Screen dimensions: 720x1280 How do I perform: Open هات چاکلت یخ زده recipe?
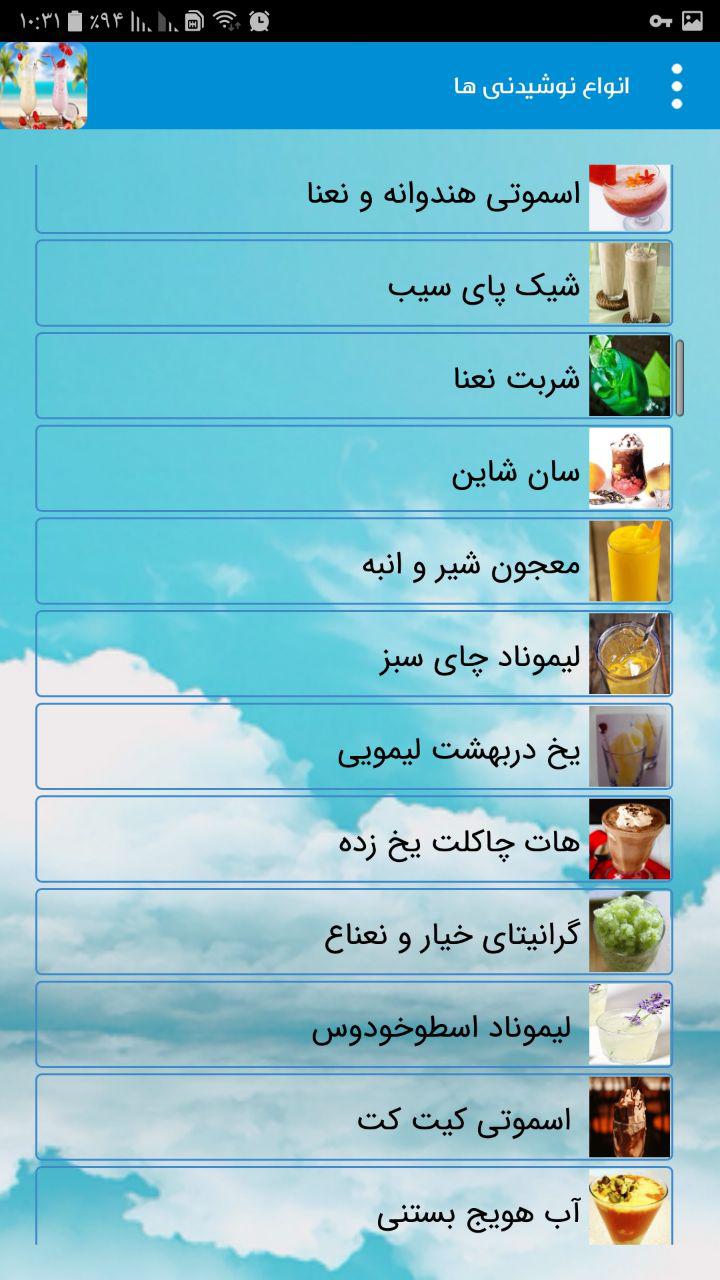coord(354,839)
